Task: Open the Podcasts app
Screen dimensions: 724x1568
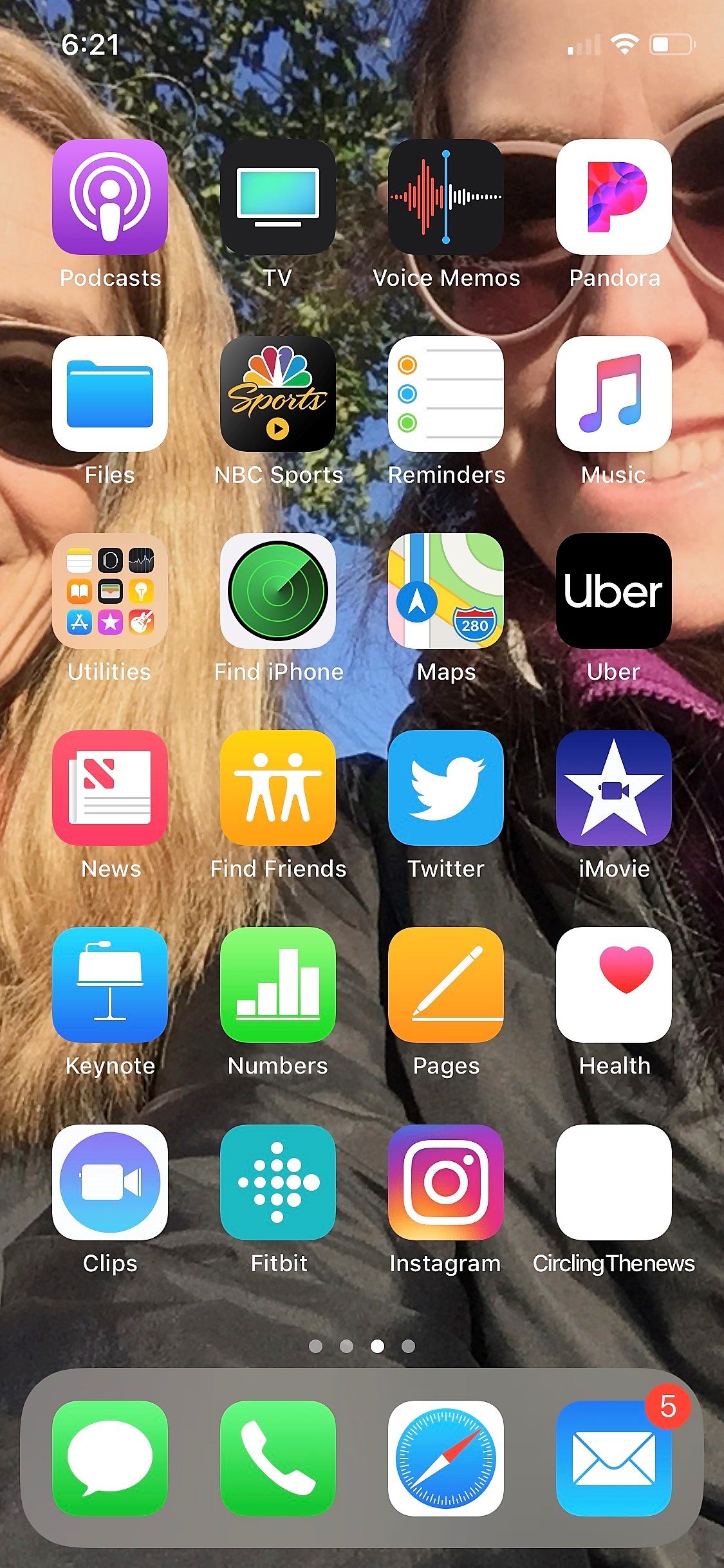Action: pos(110,197)
